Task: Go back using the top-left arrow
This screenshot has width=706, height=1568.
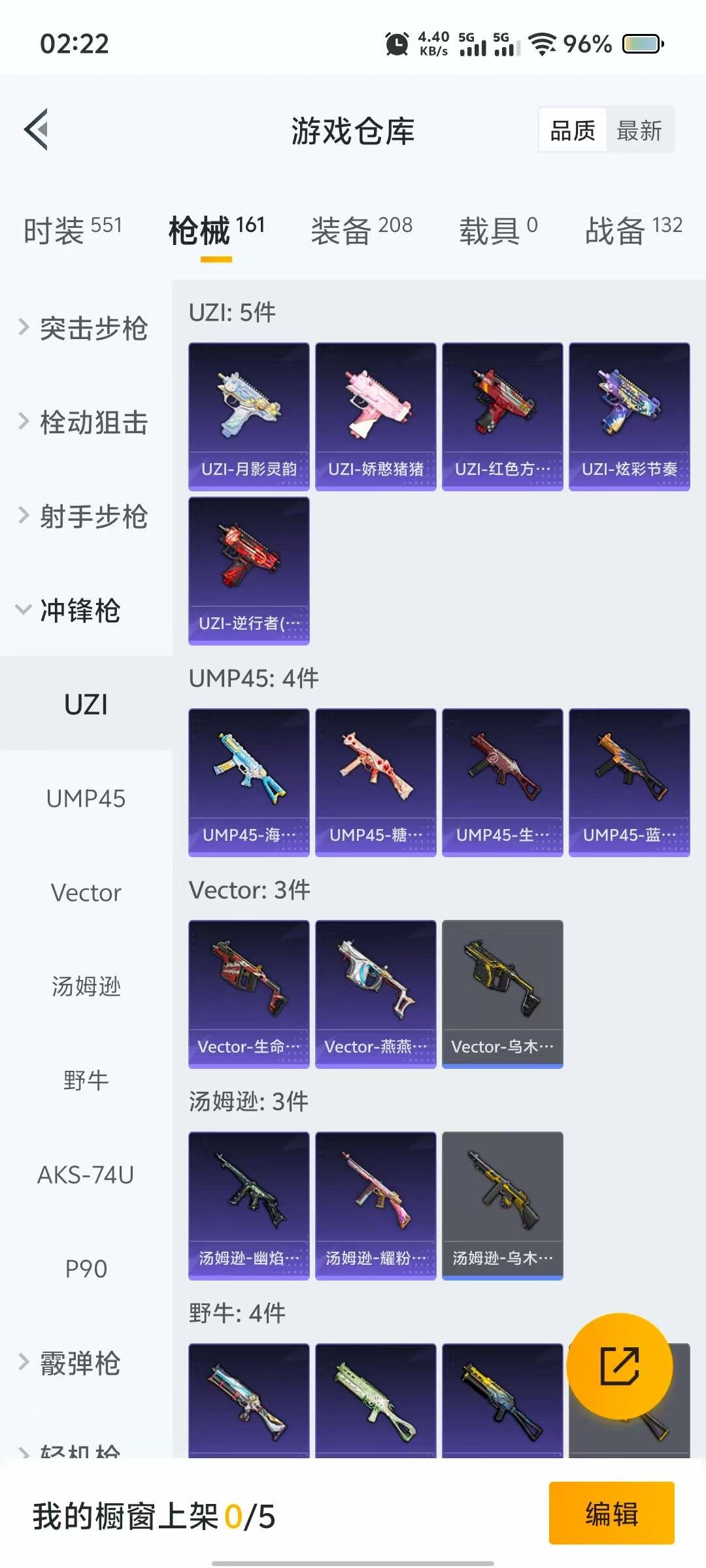Action: click(37, 129)
